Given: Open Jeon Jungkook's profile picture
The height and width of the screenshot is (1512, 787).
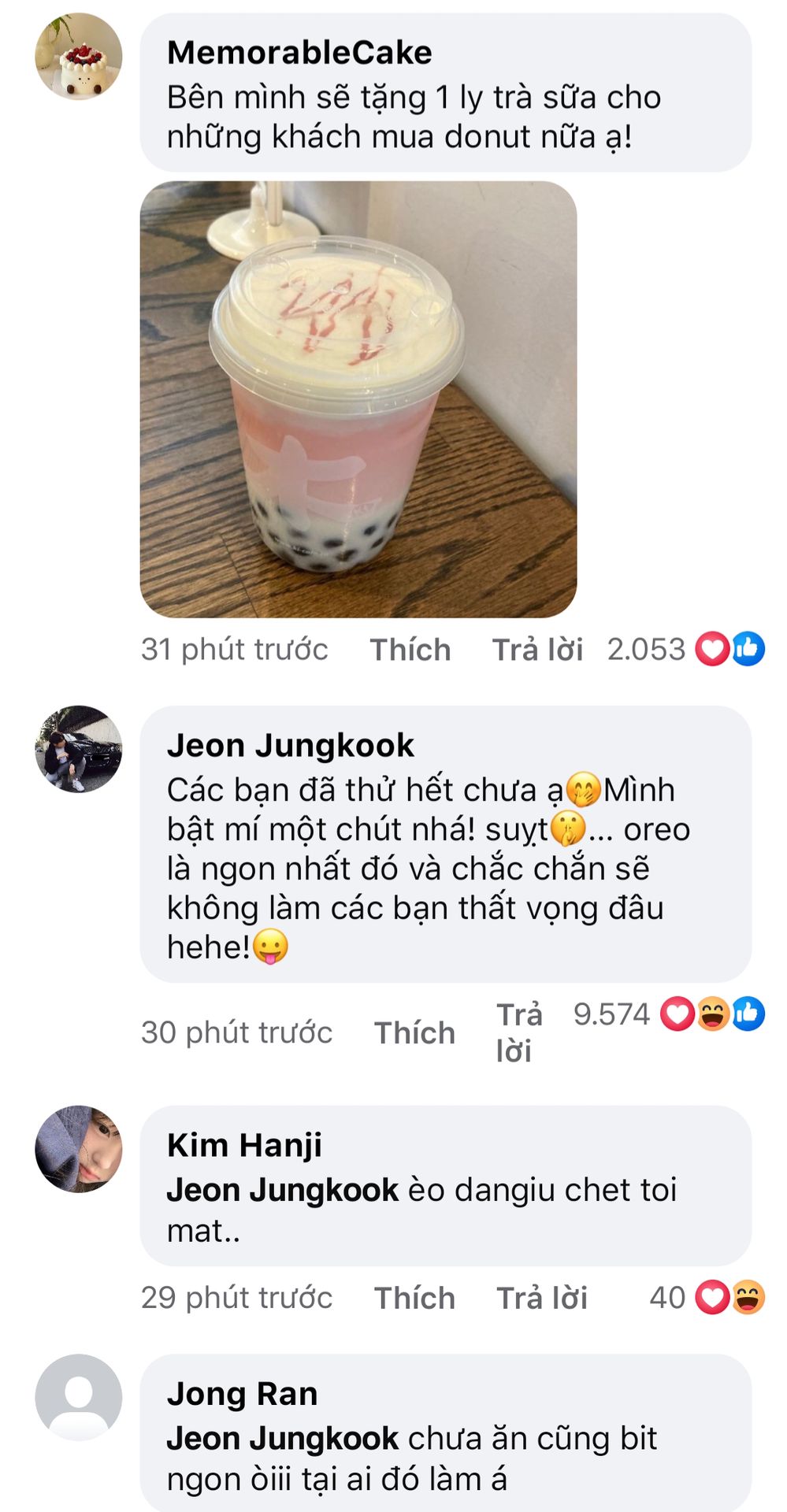Looking at the screenshot, I should click(79, 749).
